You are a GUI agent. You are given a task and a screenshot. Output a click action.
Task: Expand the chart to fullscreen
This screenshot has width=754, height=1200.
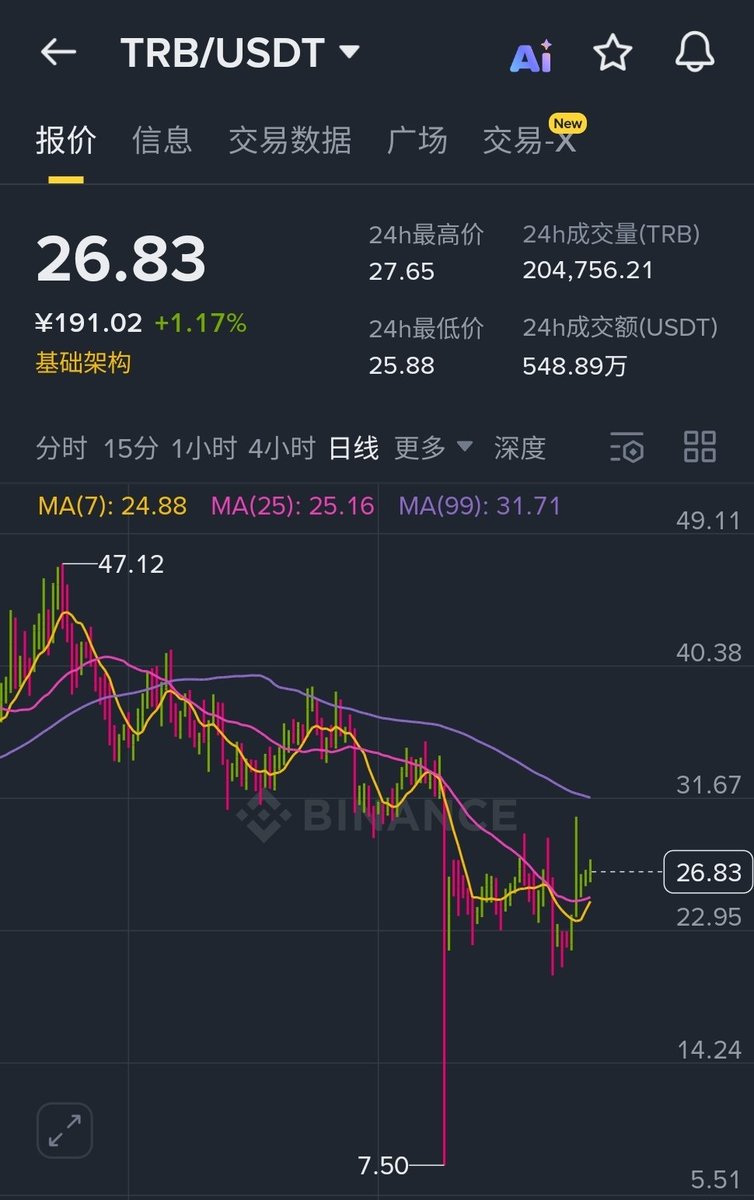coord(65,1130)
